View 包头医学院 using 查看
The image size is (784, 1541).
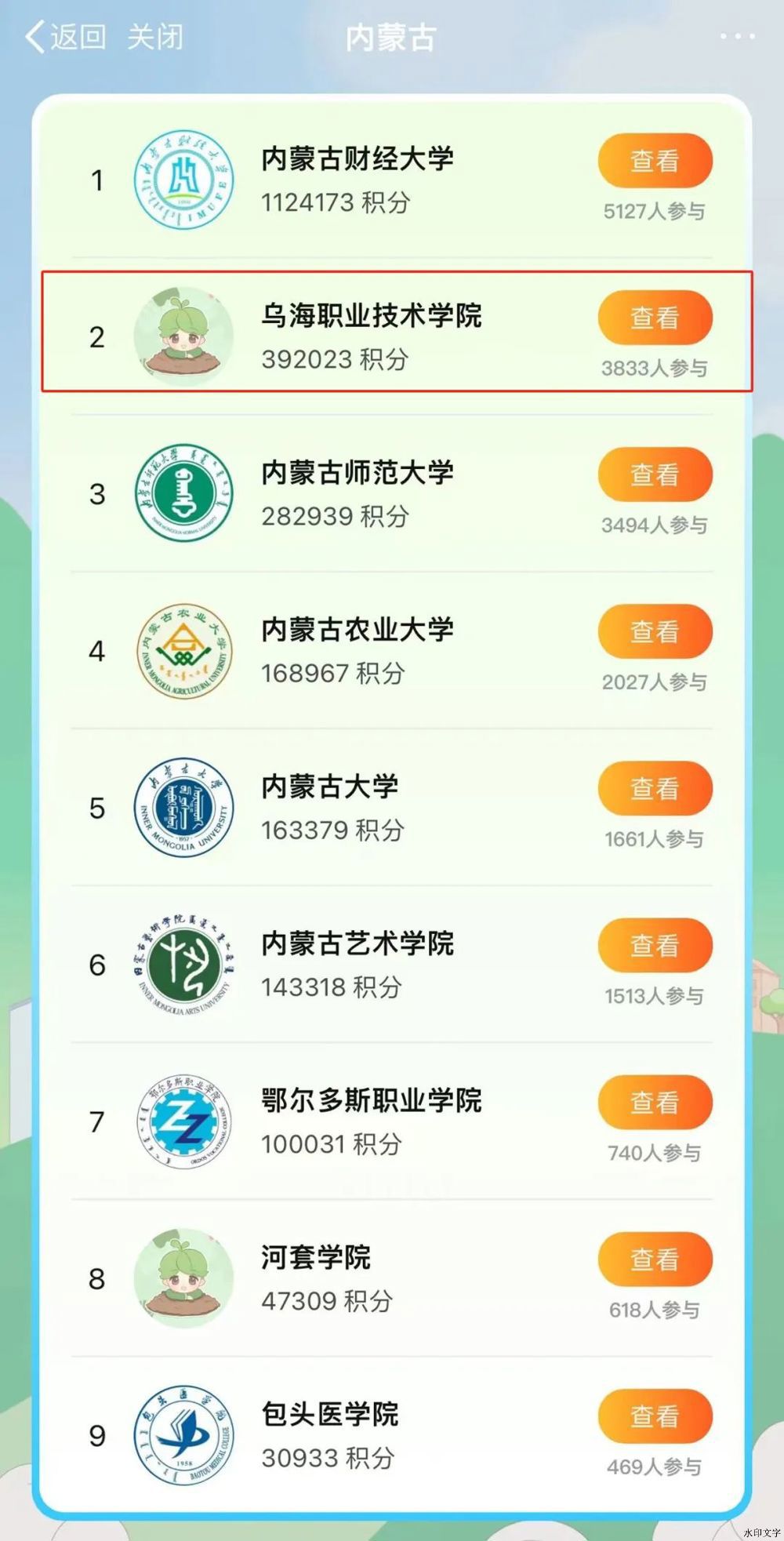(x=655, y=1416)
